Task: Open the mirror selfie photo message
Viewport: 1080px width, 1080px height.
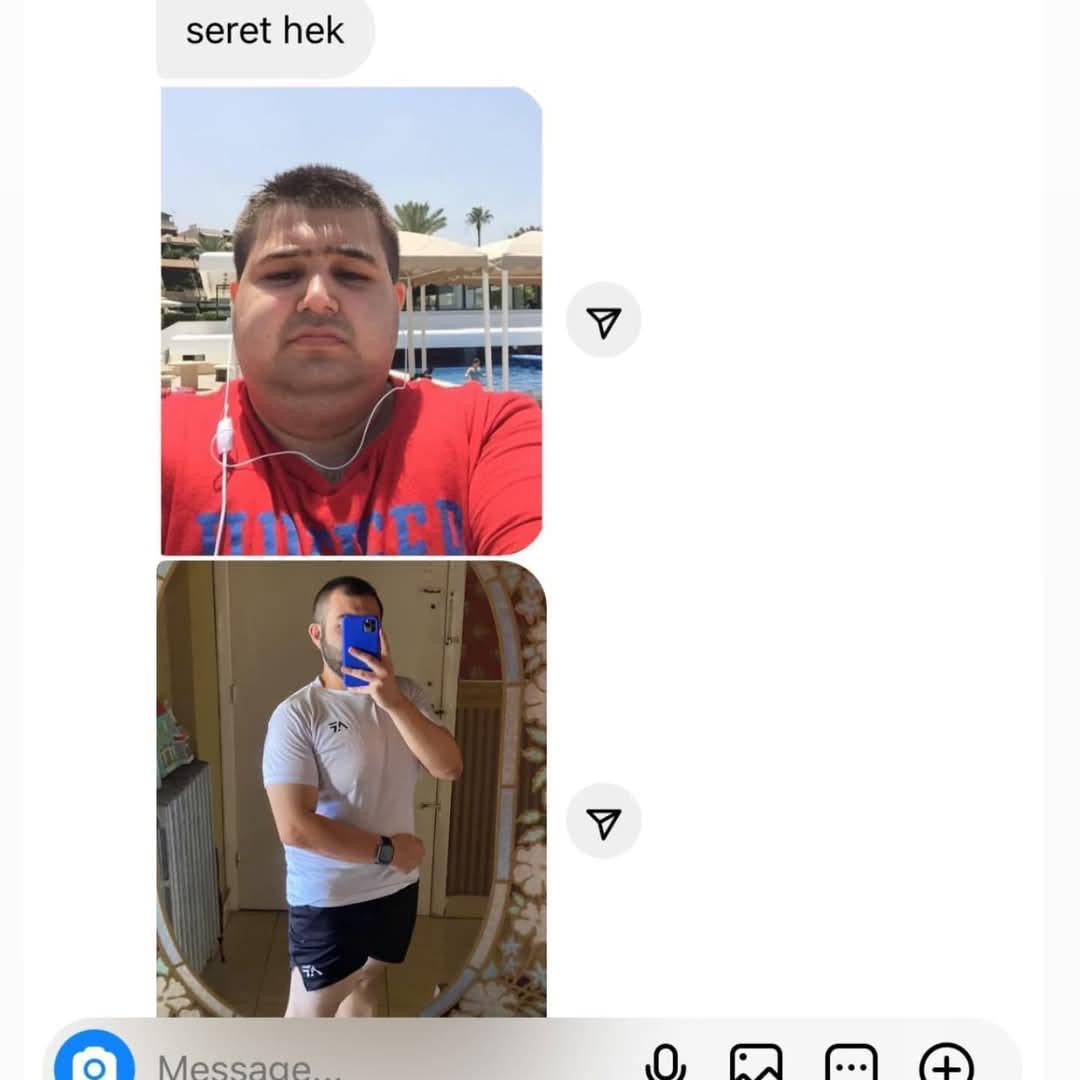Action: 351,788
